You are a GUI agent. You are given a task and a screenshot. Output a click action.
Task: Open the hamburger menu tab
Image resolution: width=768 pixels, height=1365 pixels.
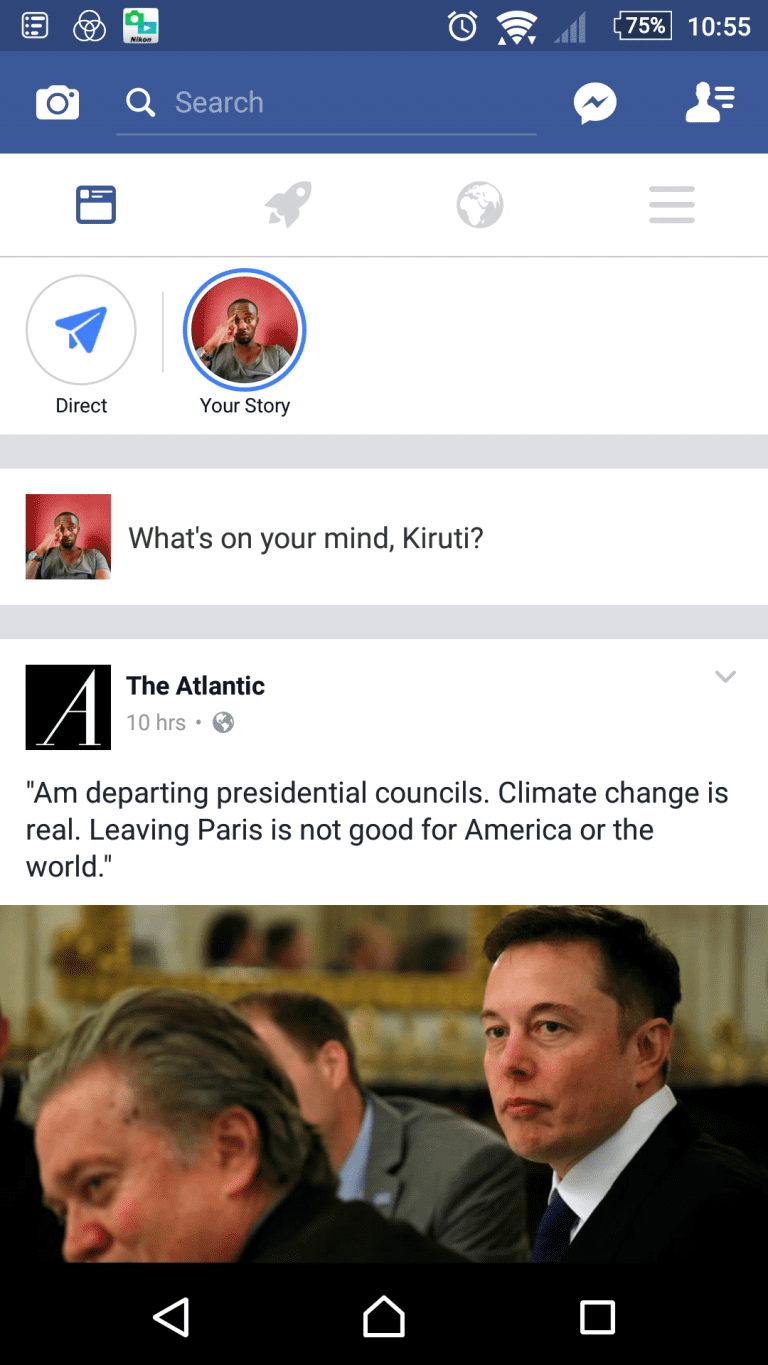coord(671,205)
